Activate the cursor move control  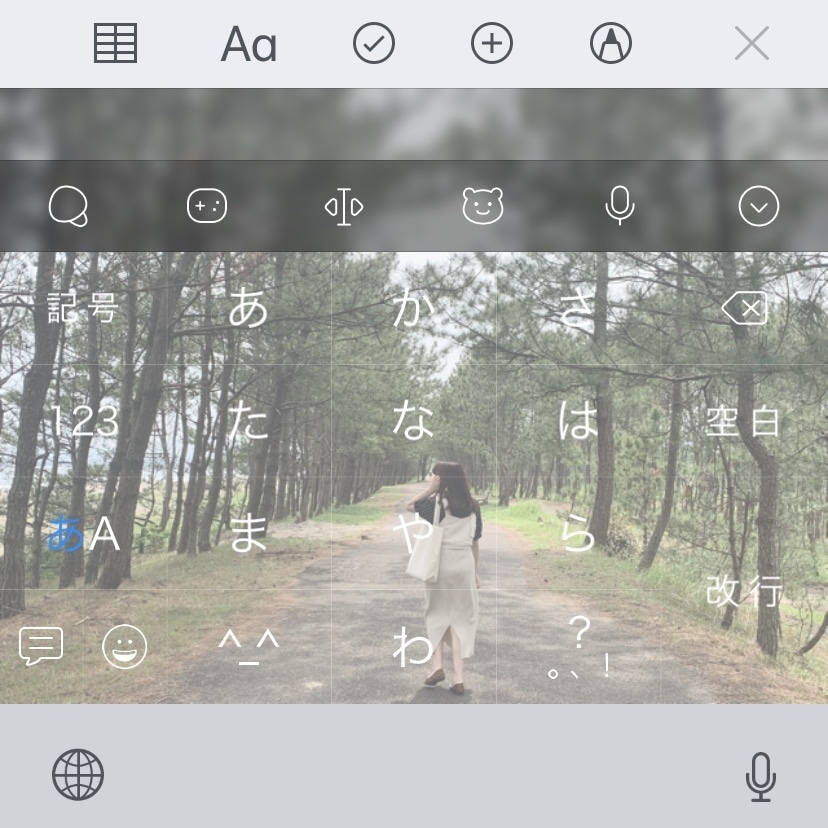point(344,207)
